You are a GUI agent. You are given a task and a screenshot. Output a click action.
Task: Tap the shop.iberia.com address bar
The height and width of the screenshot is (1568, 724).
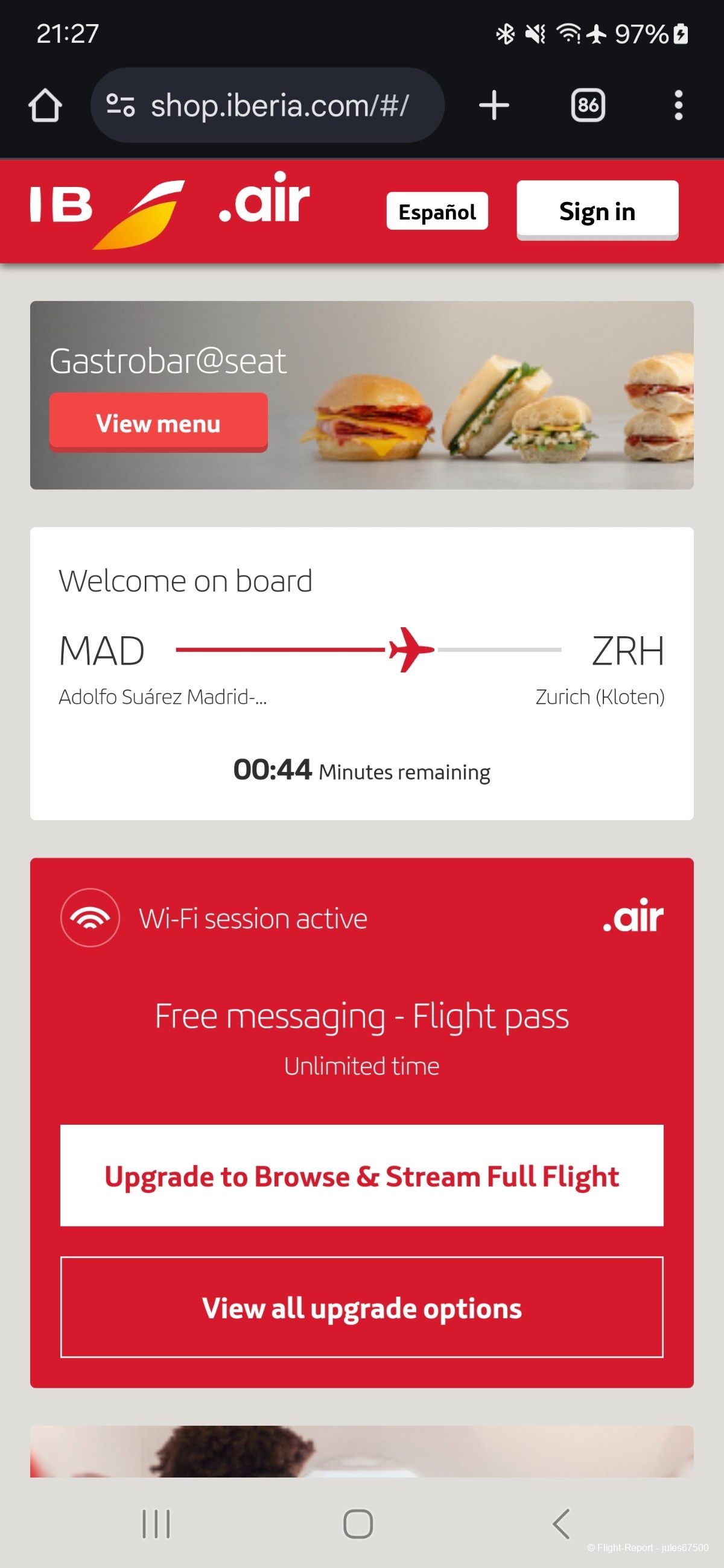point(280,106)
